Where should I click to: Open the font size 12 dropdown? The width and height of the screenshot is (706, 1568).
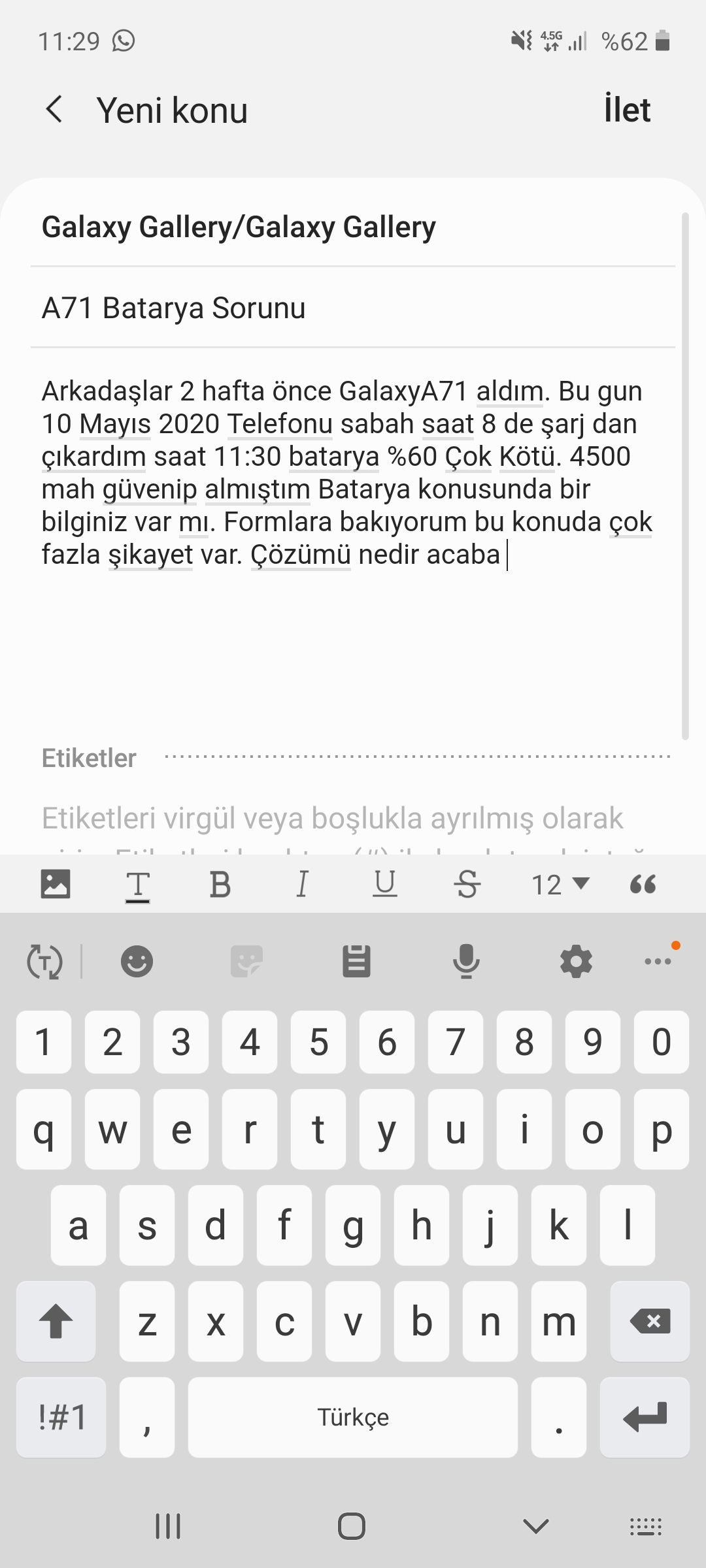(560, 885)
